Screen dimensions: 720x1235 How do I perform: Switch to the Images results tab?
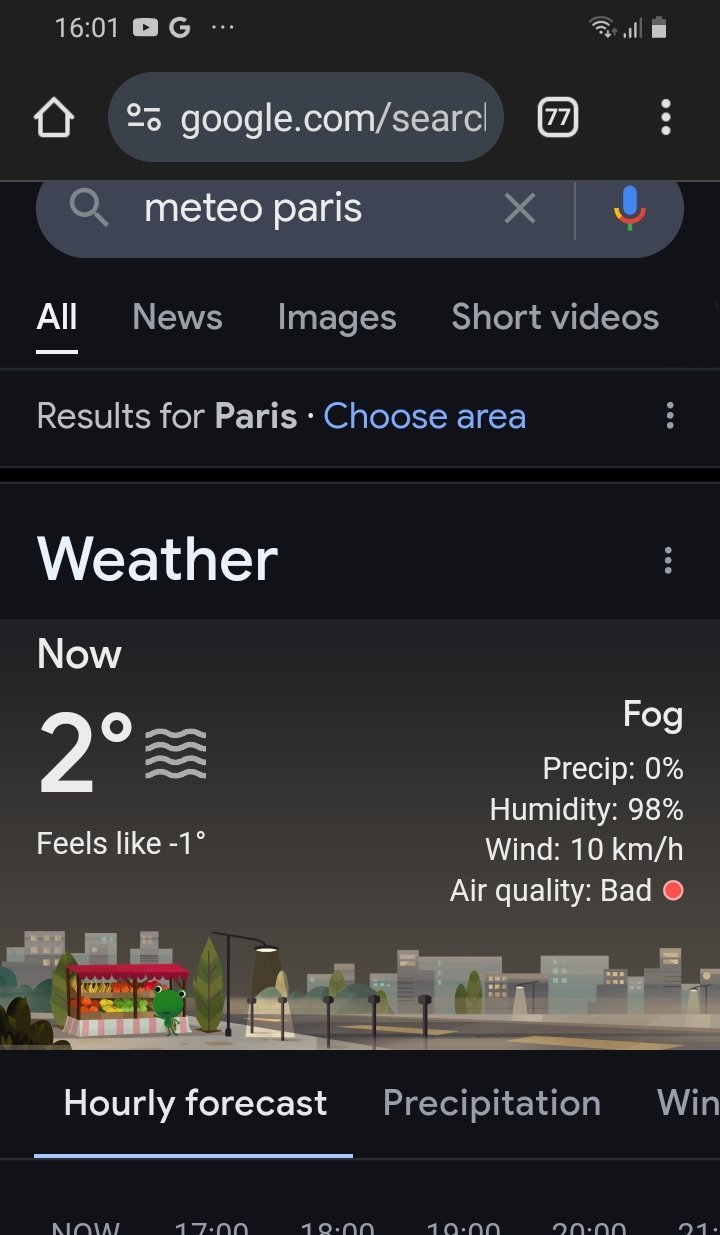337,317
